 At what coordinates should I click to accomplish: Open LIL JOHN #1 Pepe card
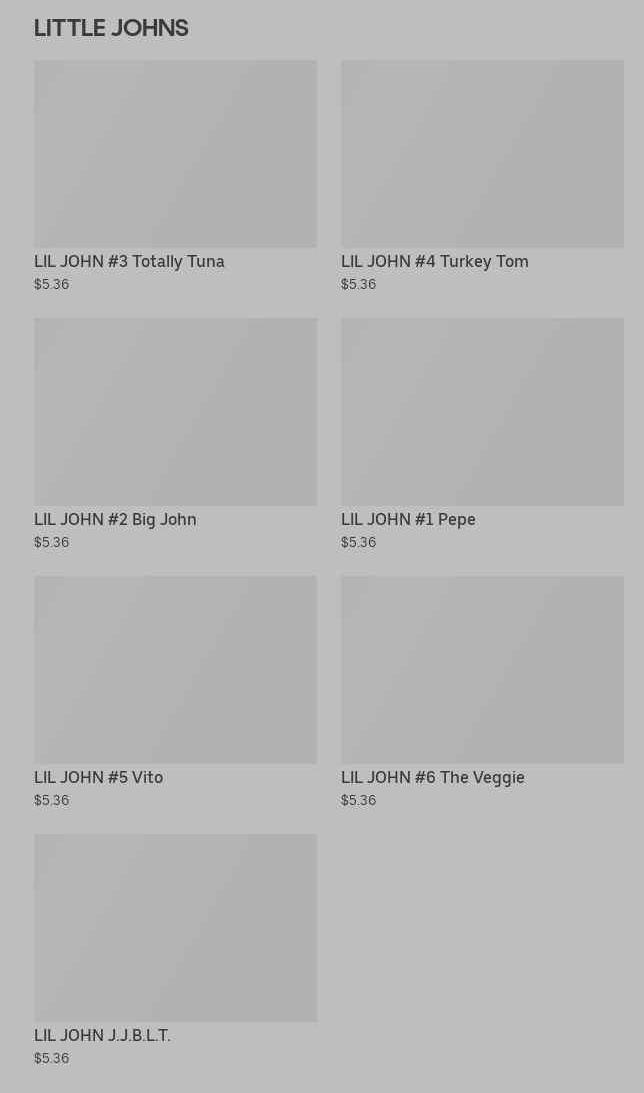coord(482,434)
